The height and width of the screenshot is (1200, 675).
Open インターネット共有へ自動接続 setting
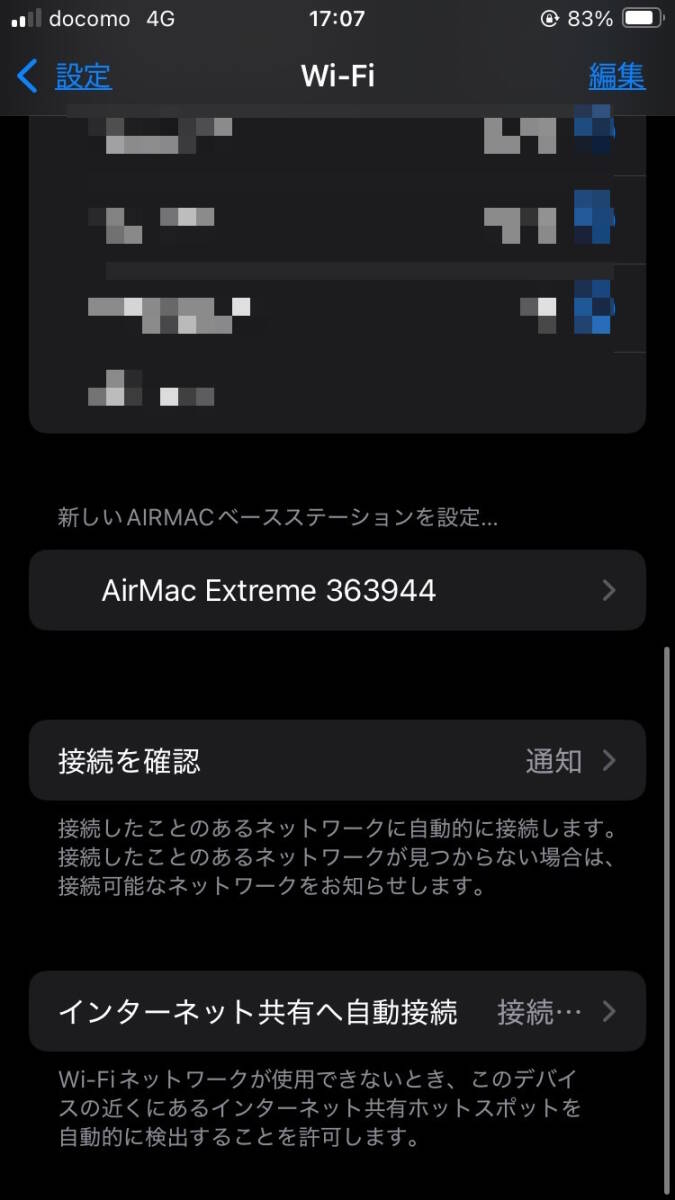337,1012
